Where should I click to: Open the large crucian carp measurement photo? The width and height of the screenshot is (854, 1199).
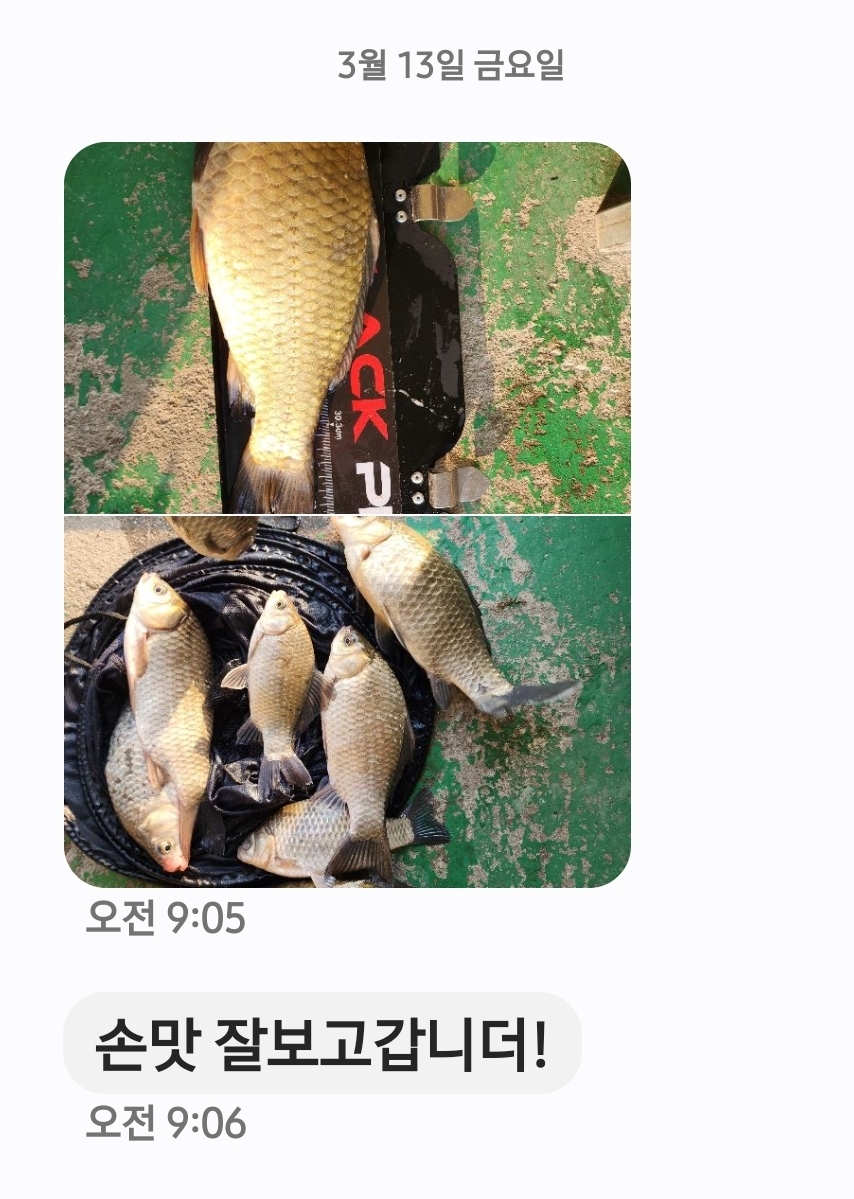click(x=350, y=330)
